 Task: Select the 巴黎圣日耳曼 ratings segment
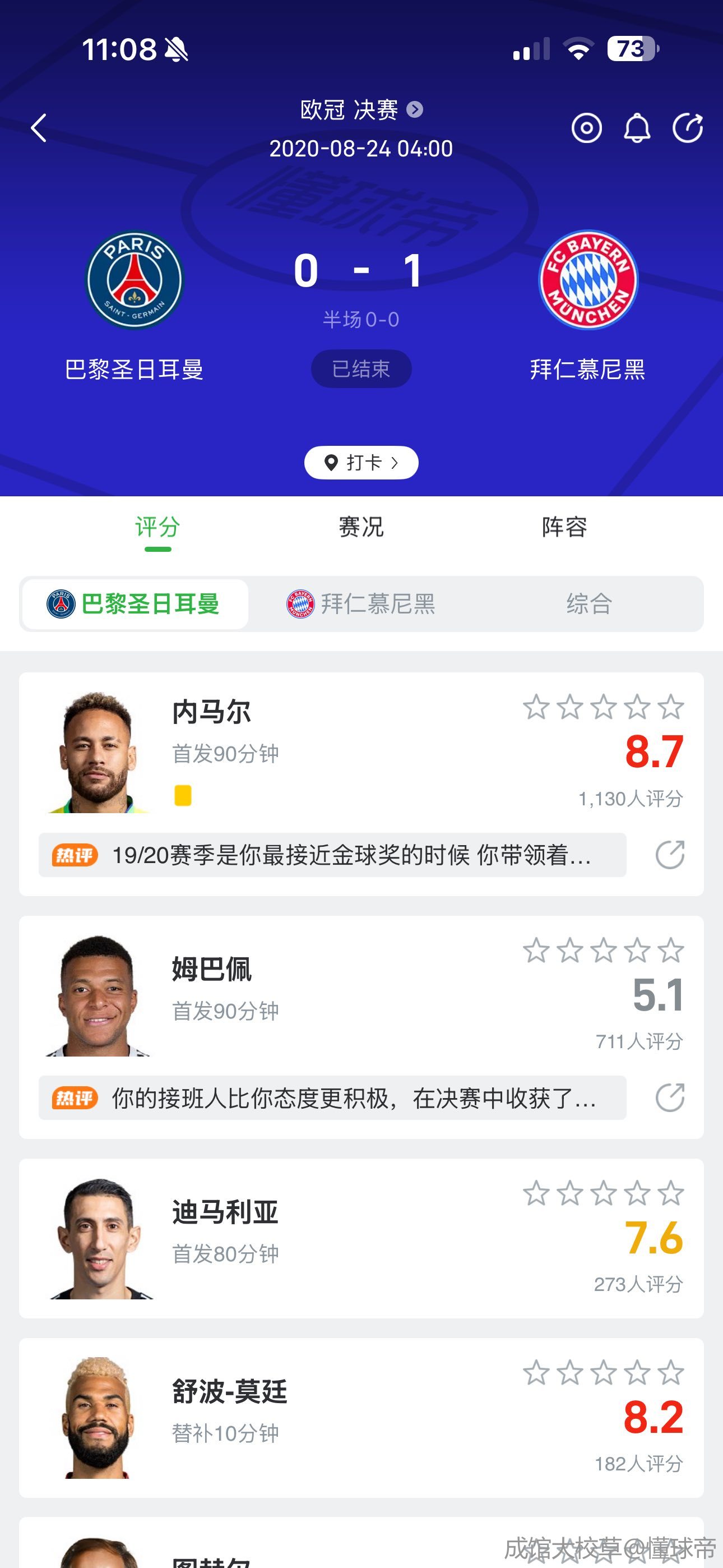click(x=135, y=604)
